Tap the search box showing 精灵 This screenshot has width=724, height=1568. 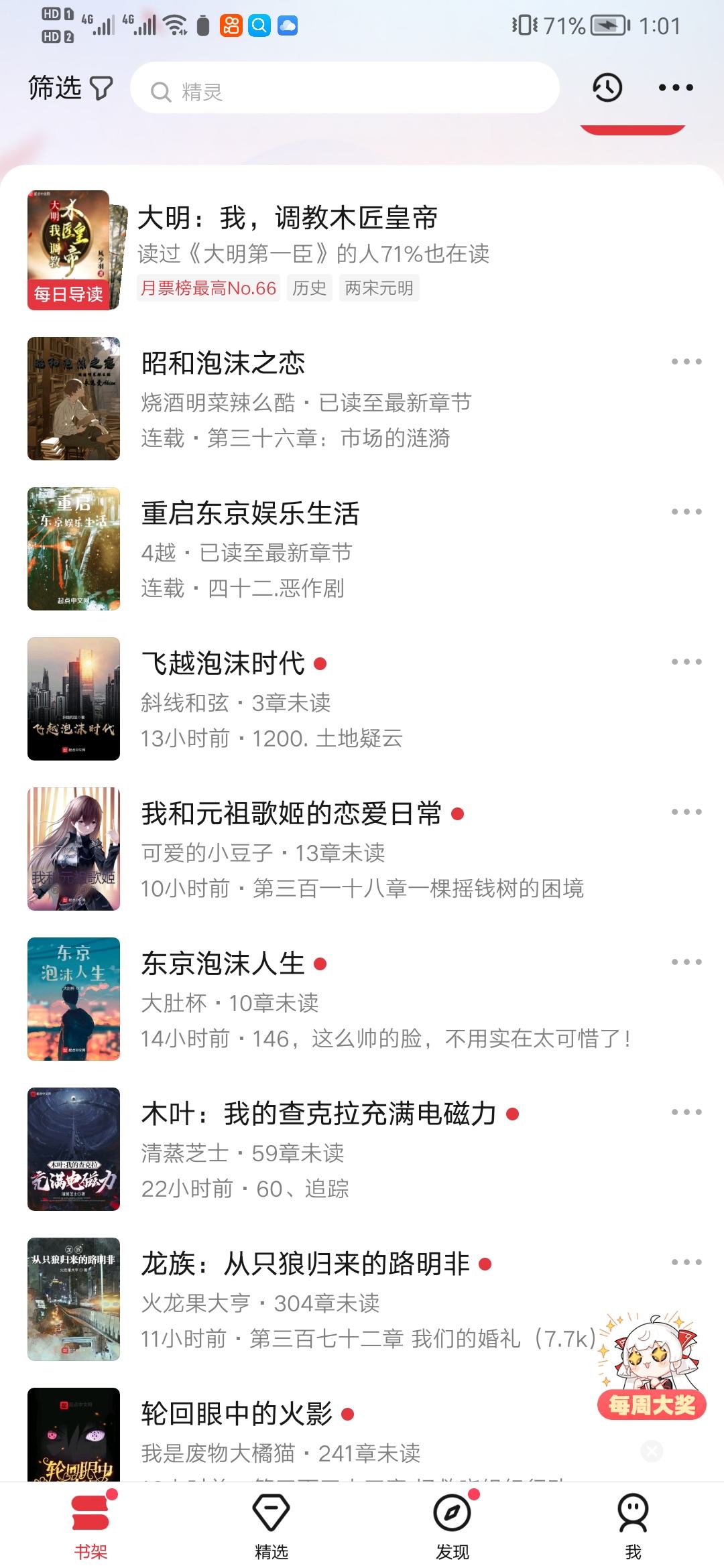pos(345,88)
